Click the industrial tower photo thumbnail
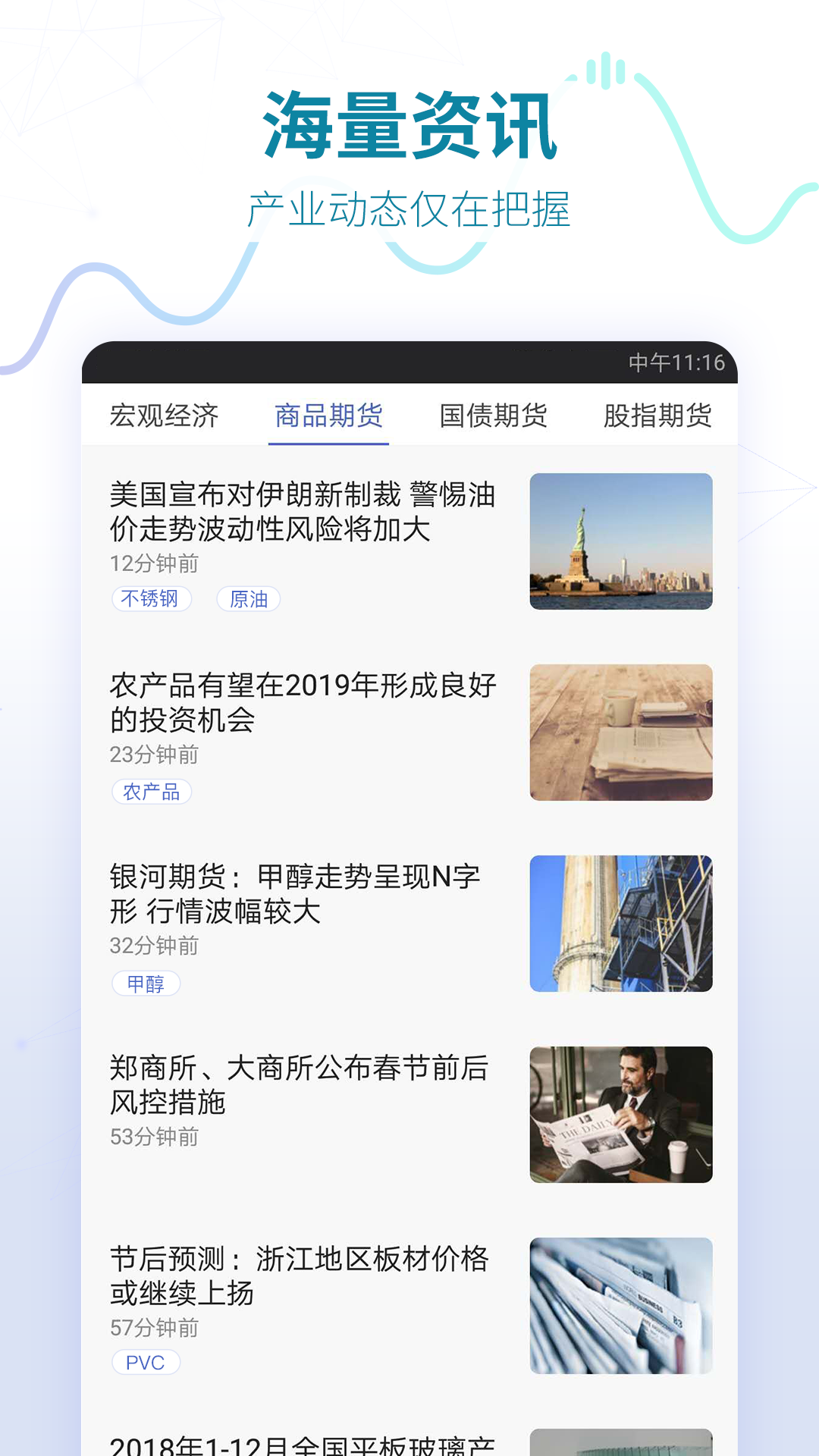The width and height of the screenshot is (819, 1456). pyautogui.click(x=621, y=923)
